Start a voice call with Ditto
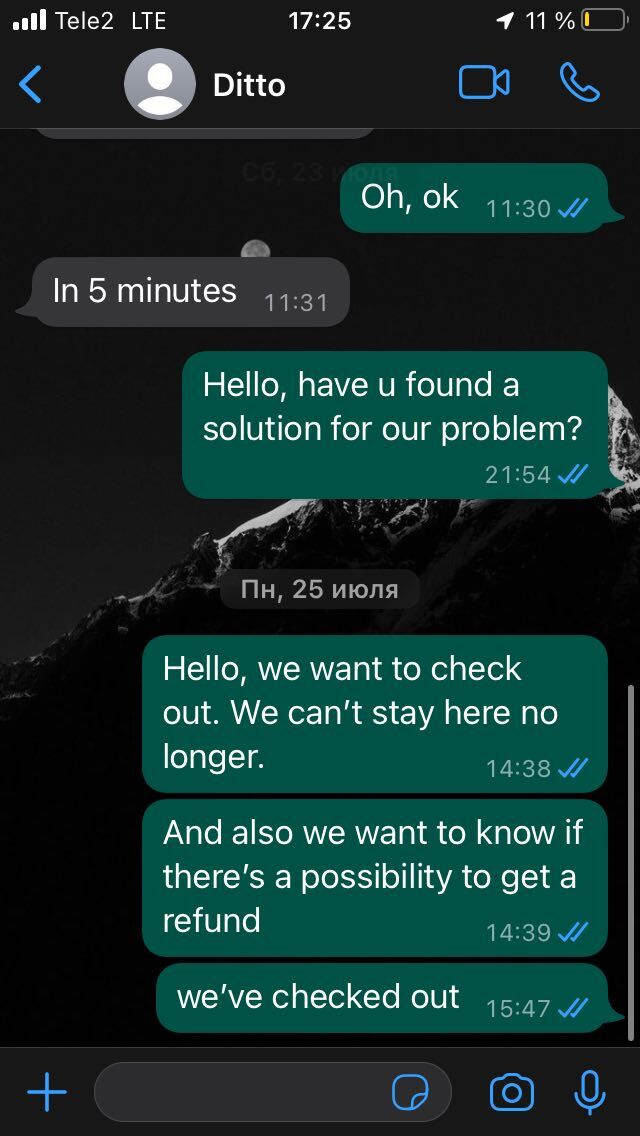This screenshot has width=640, height=1136. 579,83
